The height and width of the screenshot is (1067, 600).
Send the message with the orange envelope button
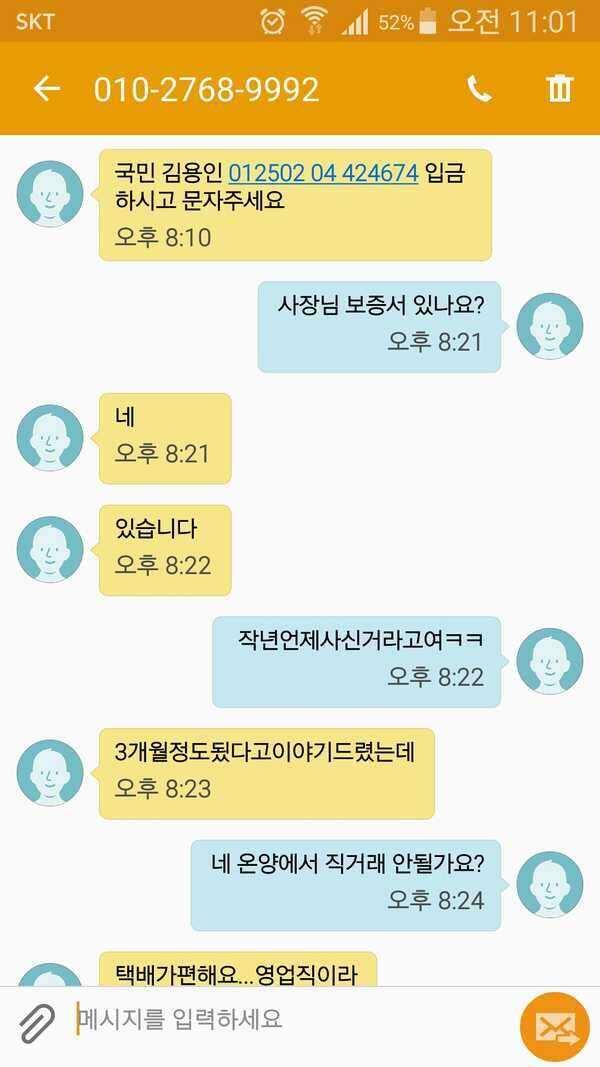[x=554, y=1026]
